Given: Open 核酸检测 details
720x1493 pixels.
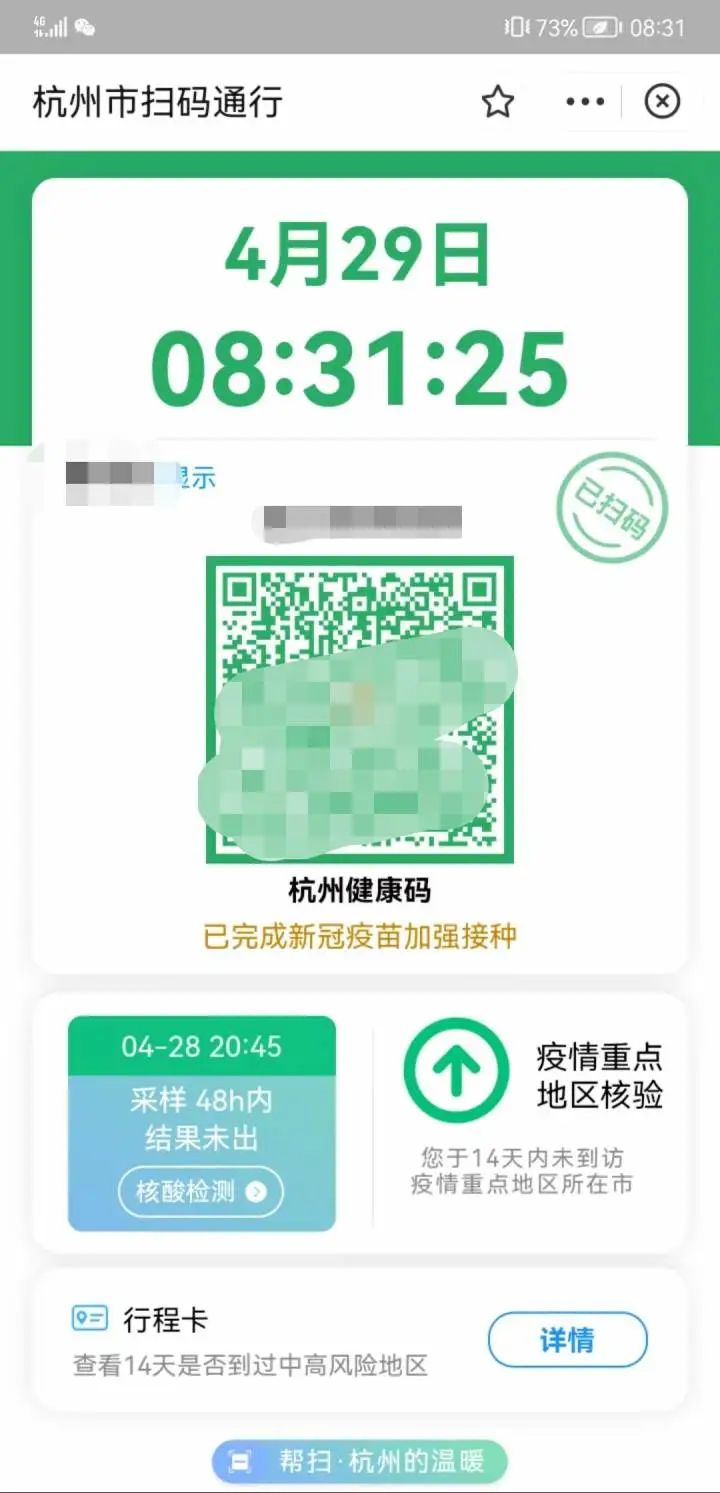Looking at the screenshot, I should pos(201,1191).
